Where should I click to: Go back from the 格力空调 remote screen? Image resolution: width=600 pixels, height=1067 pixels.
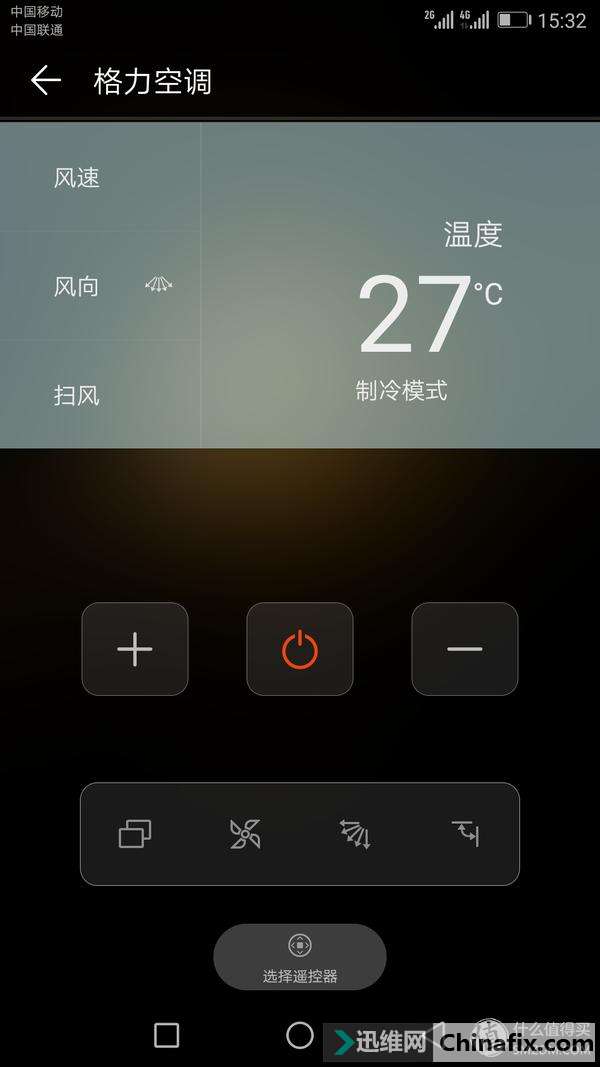click(x=46, y=81)
